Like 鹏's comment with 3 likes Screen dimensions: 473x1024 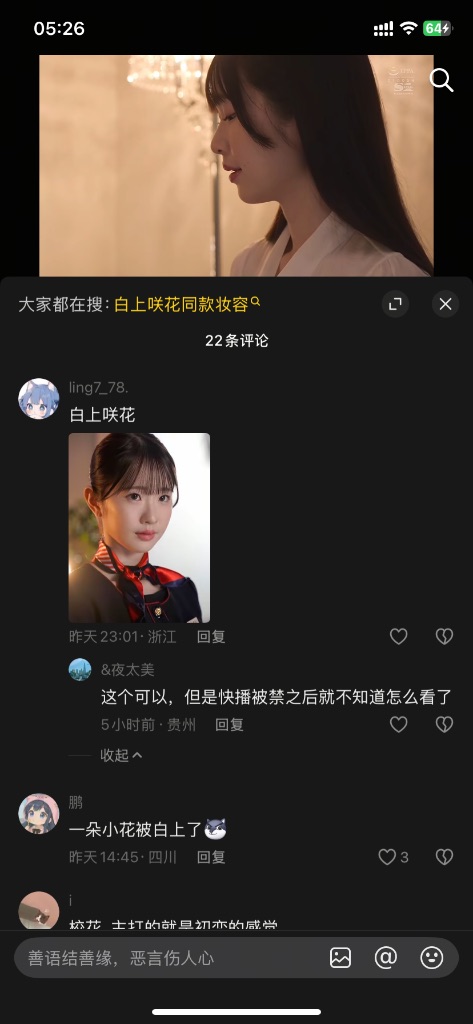coord(393,857)
